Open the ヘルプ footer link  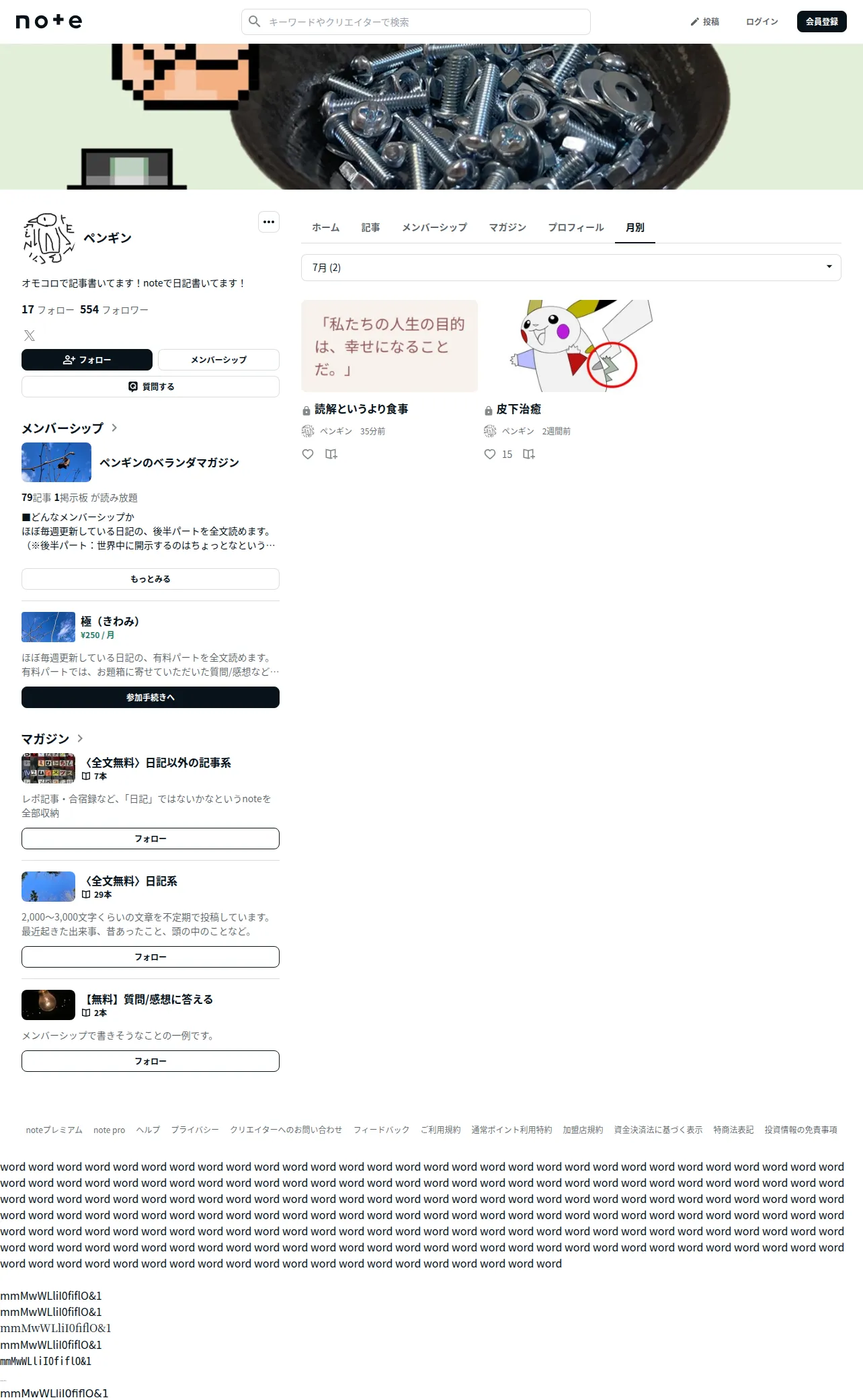148,1130
